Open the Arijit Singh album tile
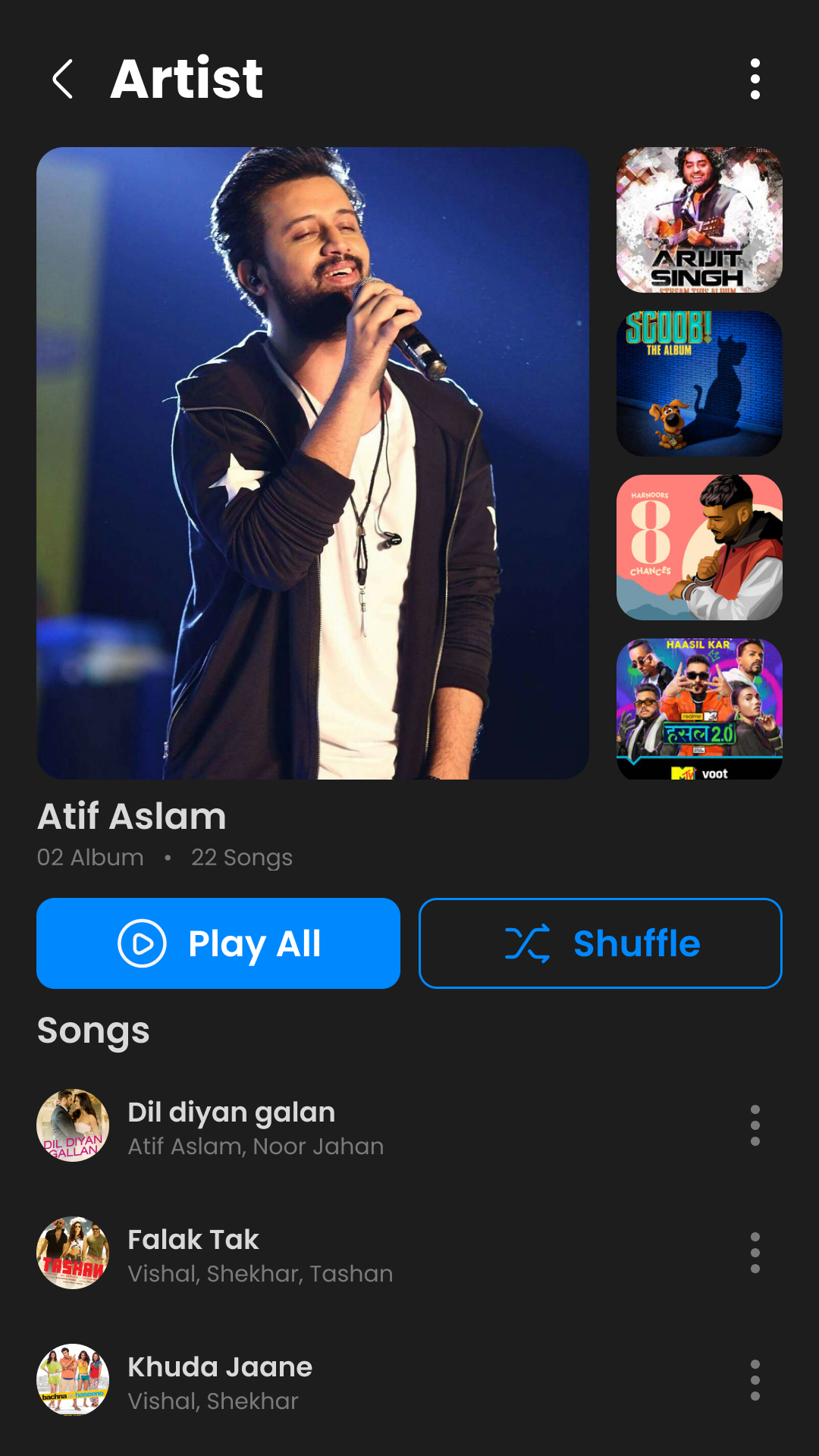 (x=699, y=220)
